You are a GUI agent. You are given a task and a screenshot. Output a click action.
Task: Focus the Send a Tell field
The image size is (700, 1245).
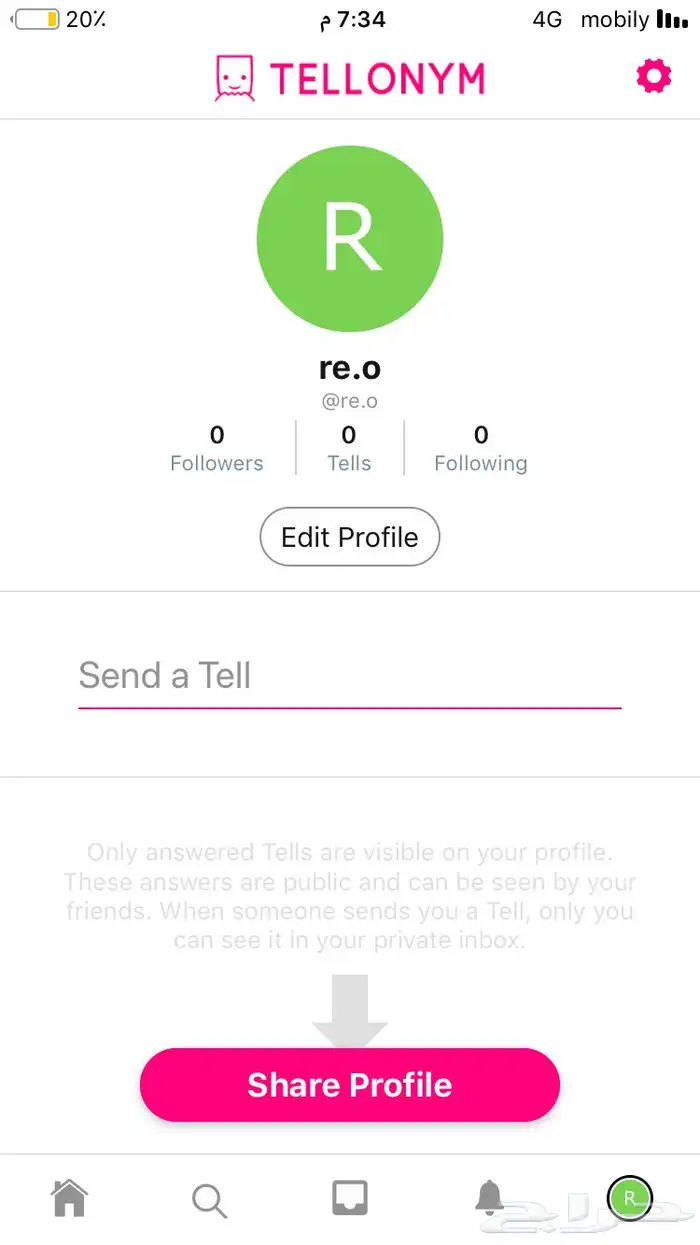349,676
